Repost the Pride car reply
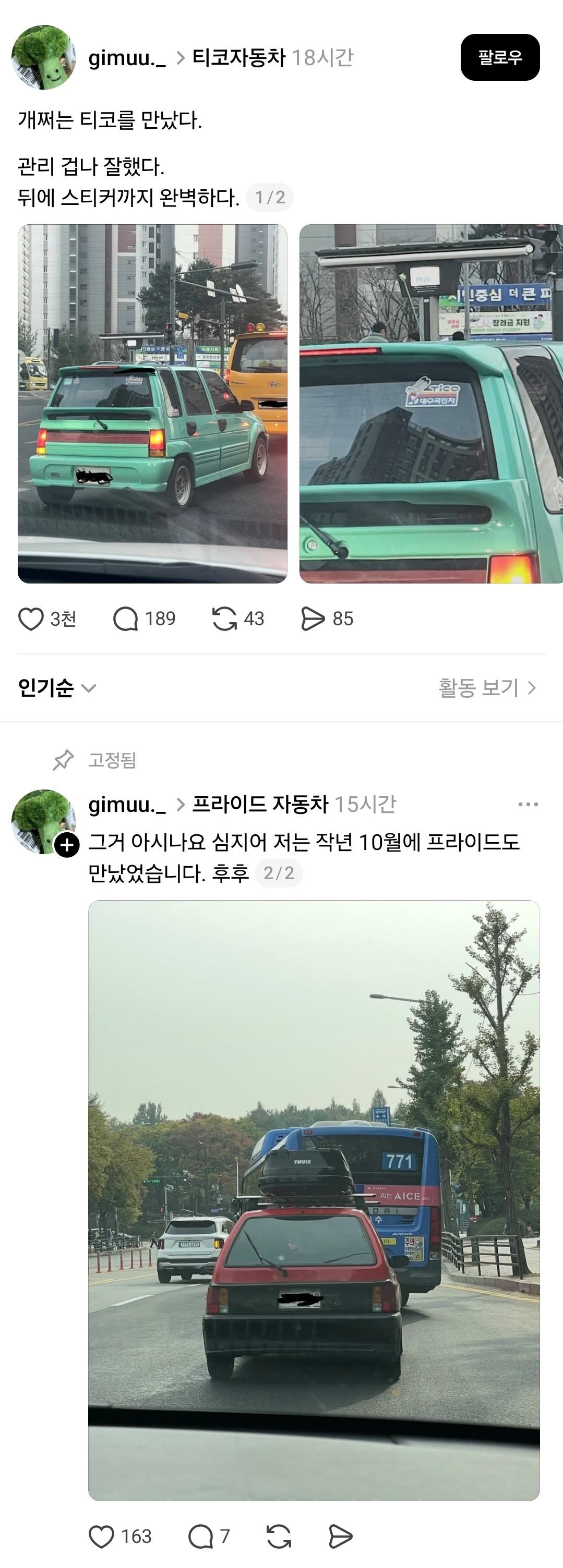 tap(279, 1536)
